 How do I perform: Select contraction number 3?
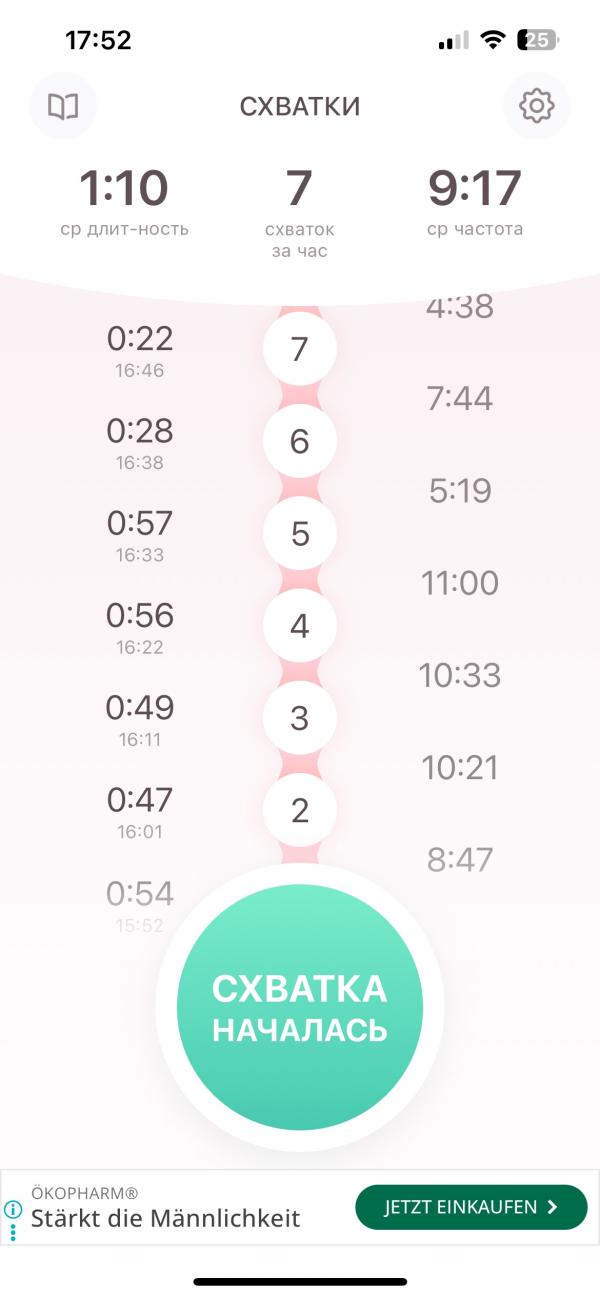pyautogui.click(x=300, y=718)
